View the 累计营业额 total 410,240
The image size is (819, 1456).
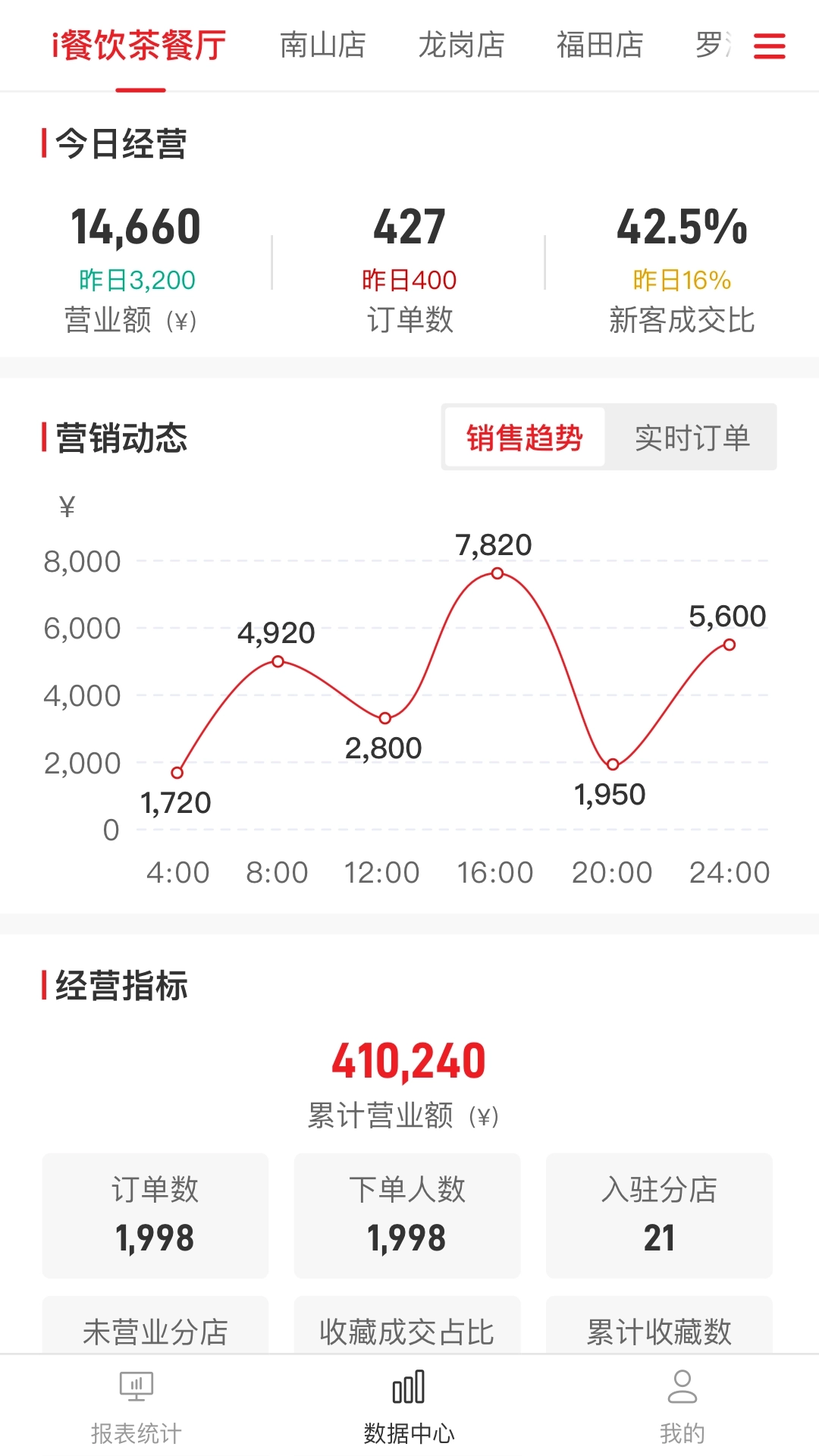pyautogui.click(x=409, y=1062)
